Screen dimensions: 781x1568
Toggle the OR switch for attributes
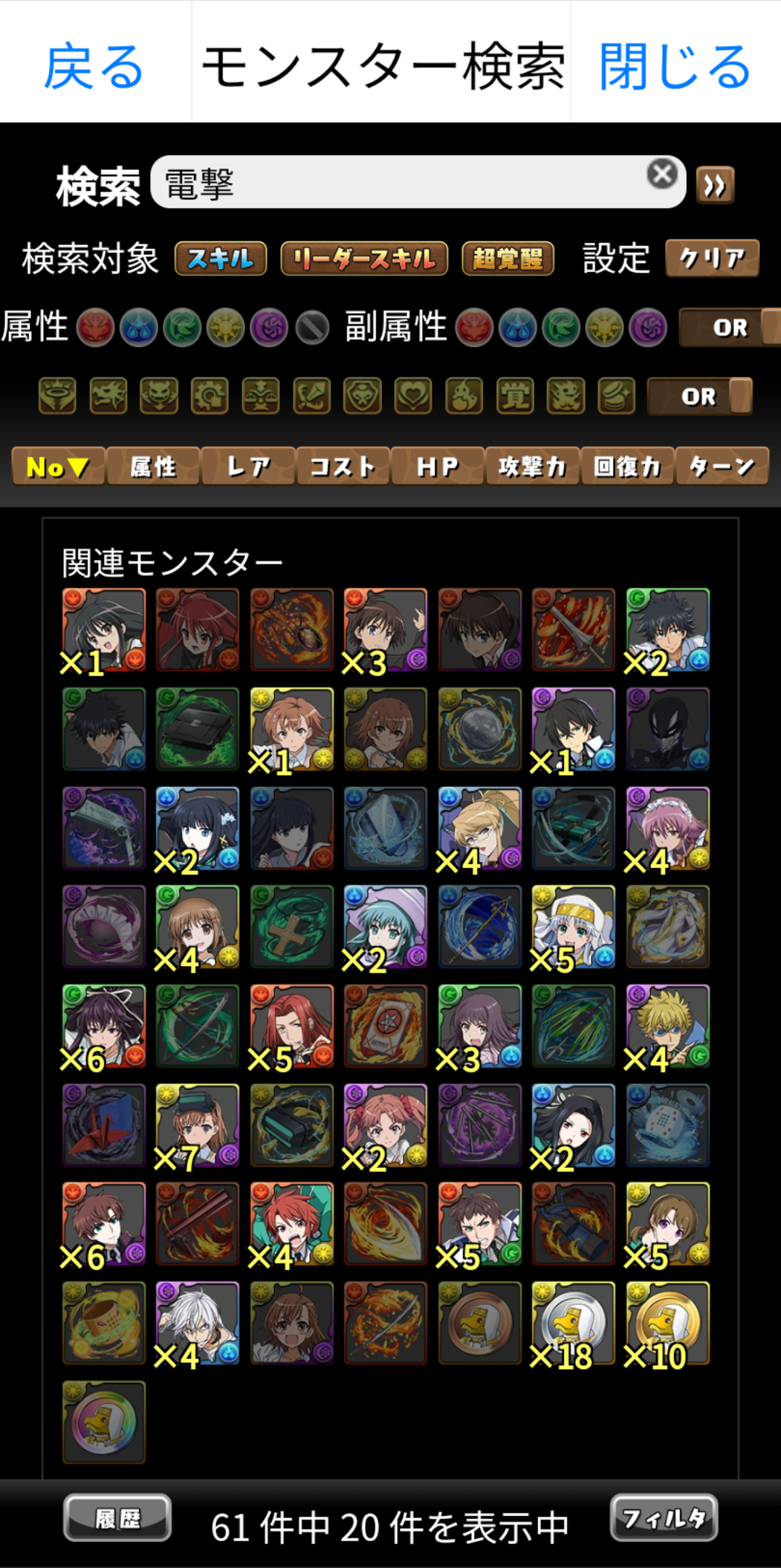(x=729, y=328)
